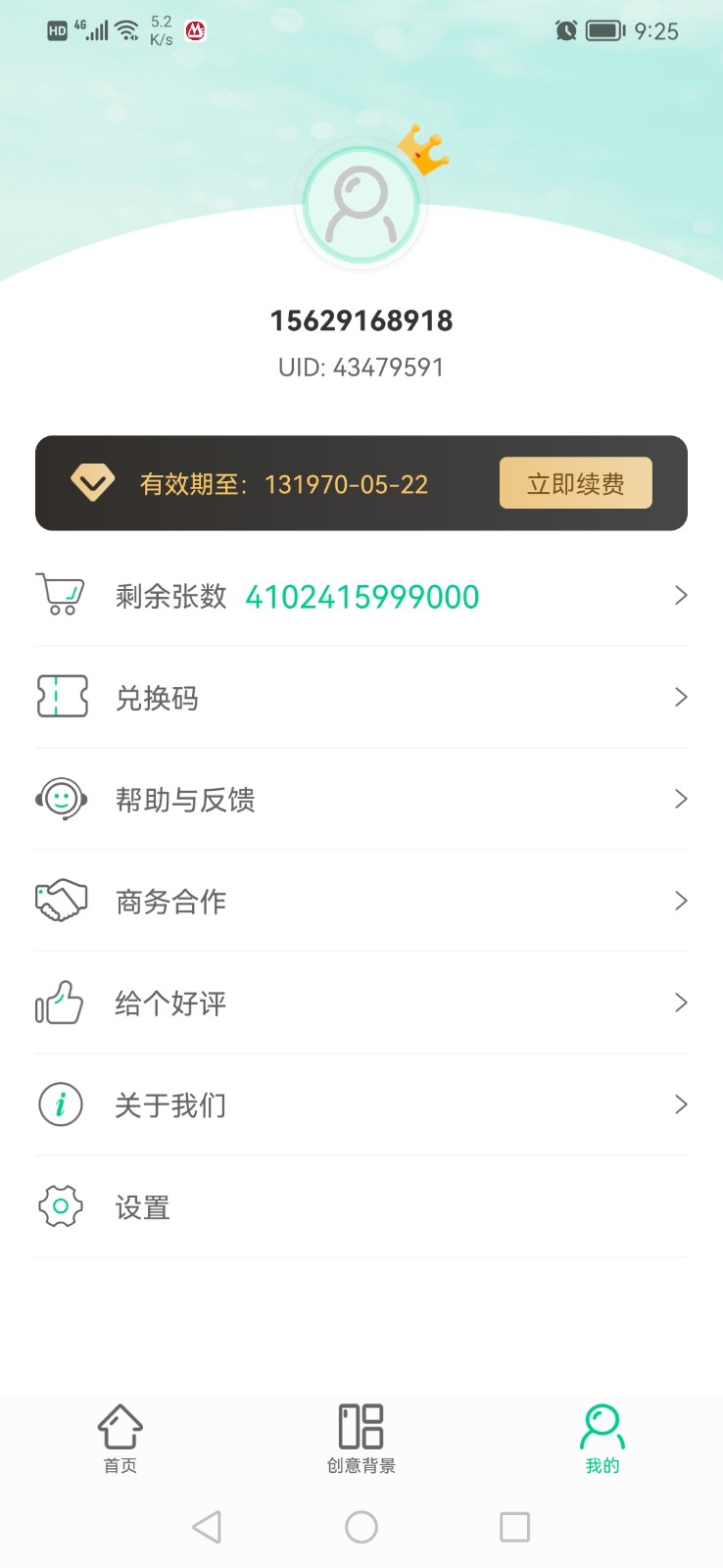Click the info icon beside 关于我们

tap(61, 1104)
